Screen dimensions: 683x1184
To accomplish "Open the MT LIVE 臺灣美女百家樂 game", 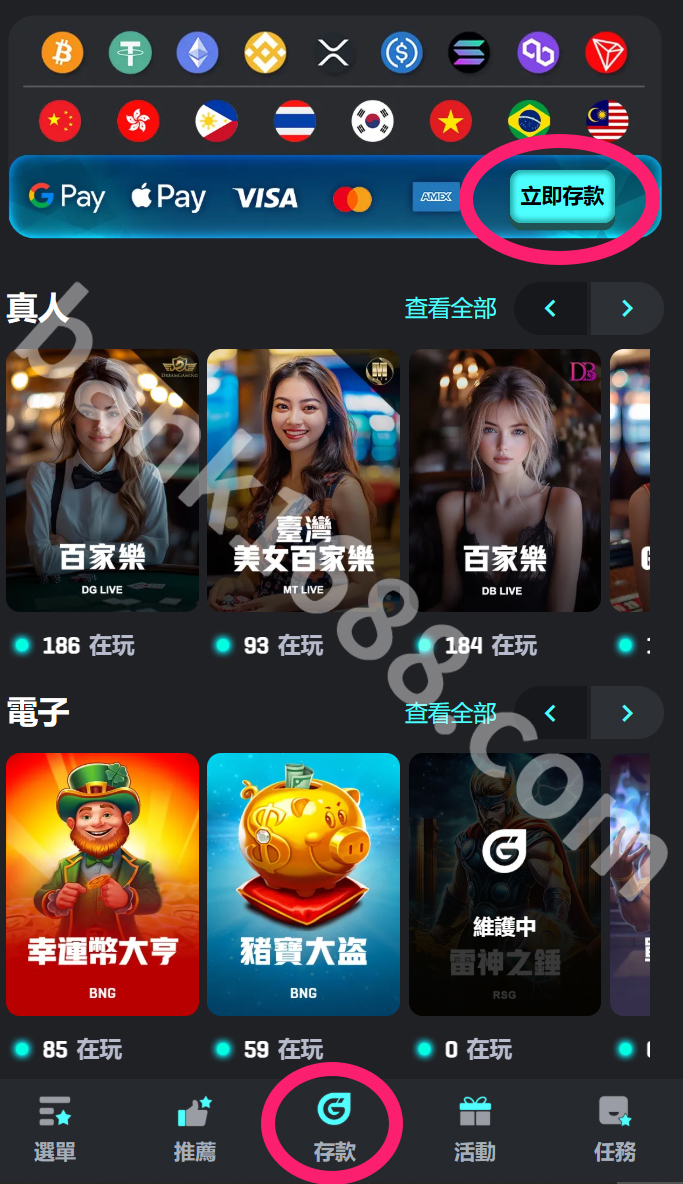I will (x=303, y=480).
